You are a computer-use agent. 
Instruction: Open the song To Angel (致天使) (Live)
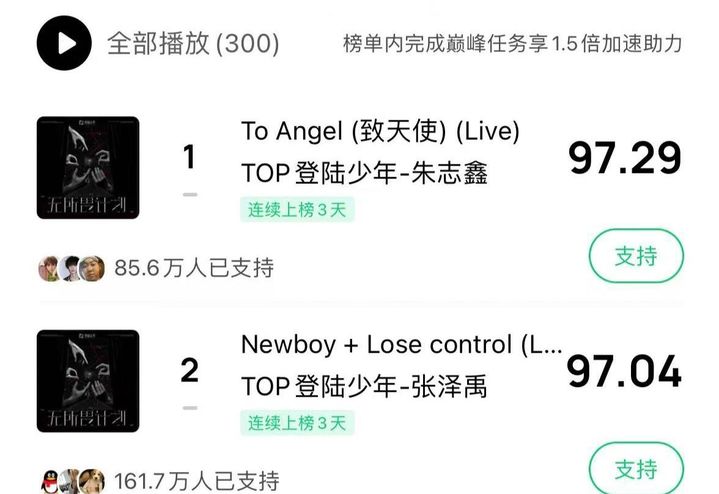click(x=380, y=131)
